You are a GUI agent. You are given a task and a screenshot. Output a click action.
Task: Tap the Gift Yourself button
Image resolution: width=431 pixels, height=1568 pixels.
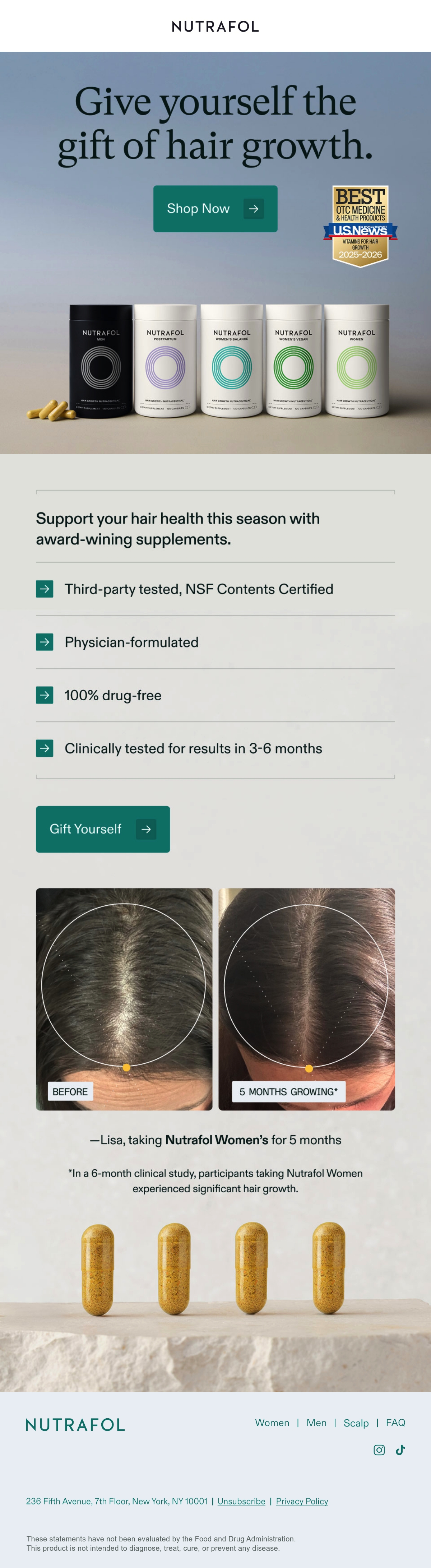[x=102, y=829]
